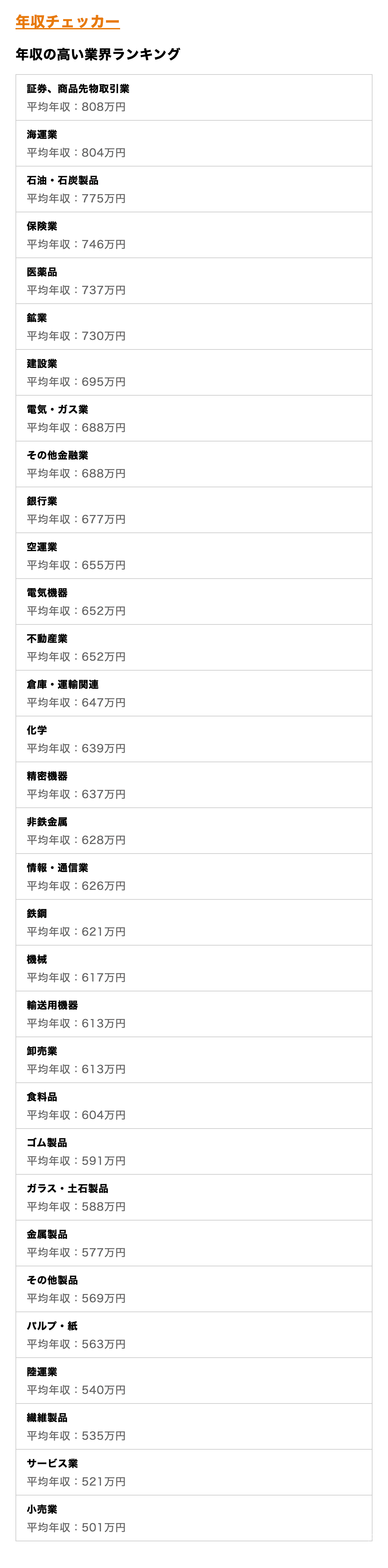
Task: Select the 小売業 row
Action: [194, 1518]
